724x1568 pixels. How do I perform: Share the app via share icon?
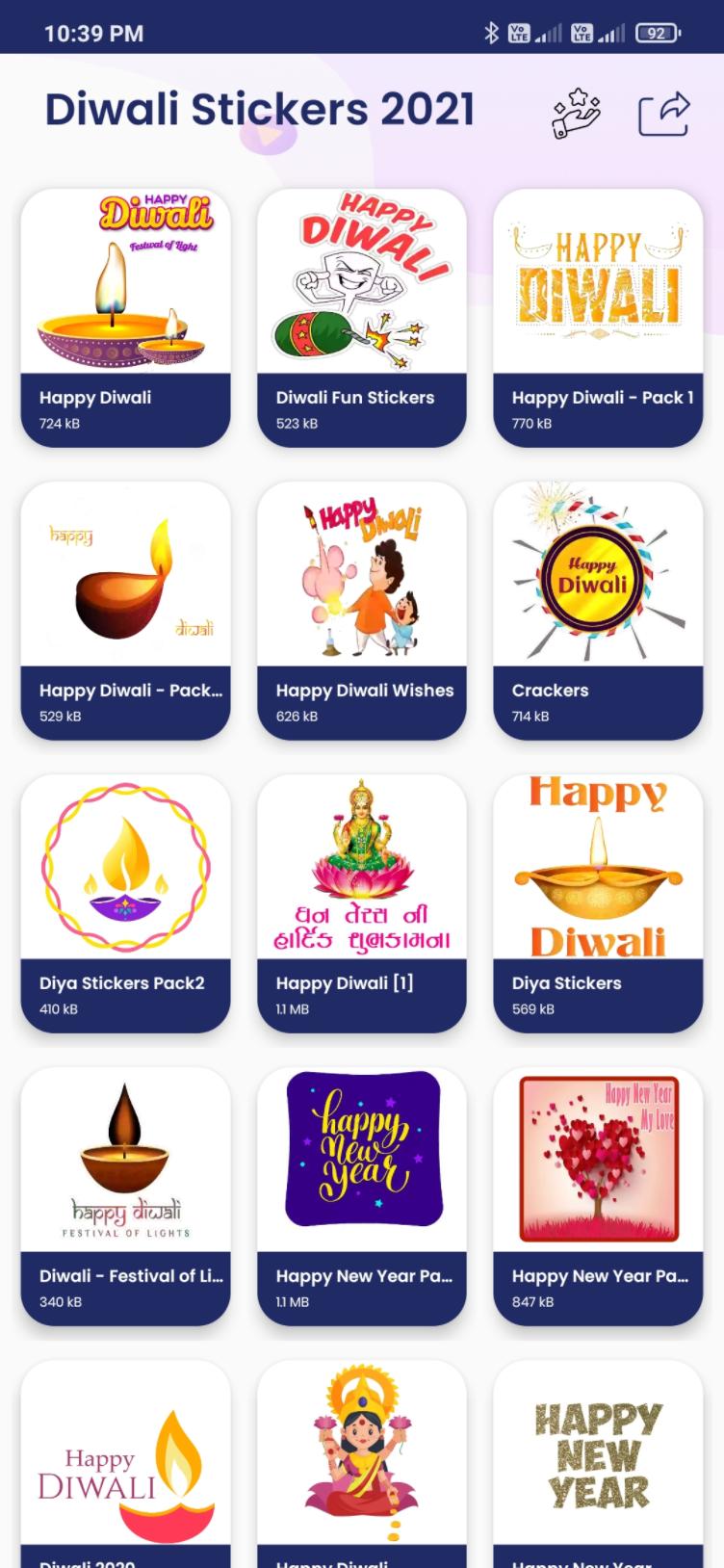tap(663, 114)
